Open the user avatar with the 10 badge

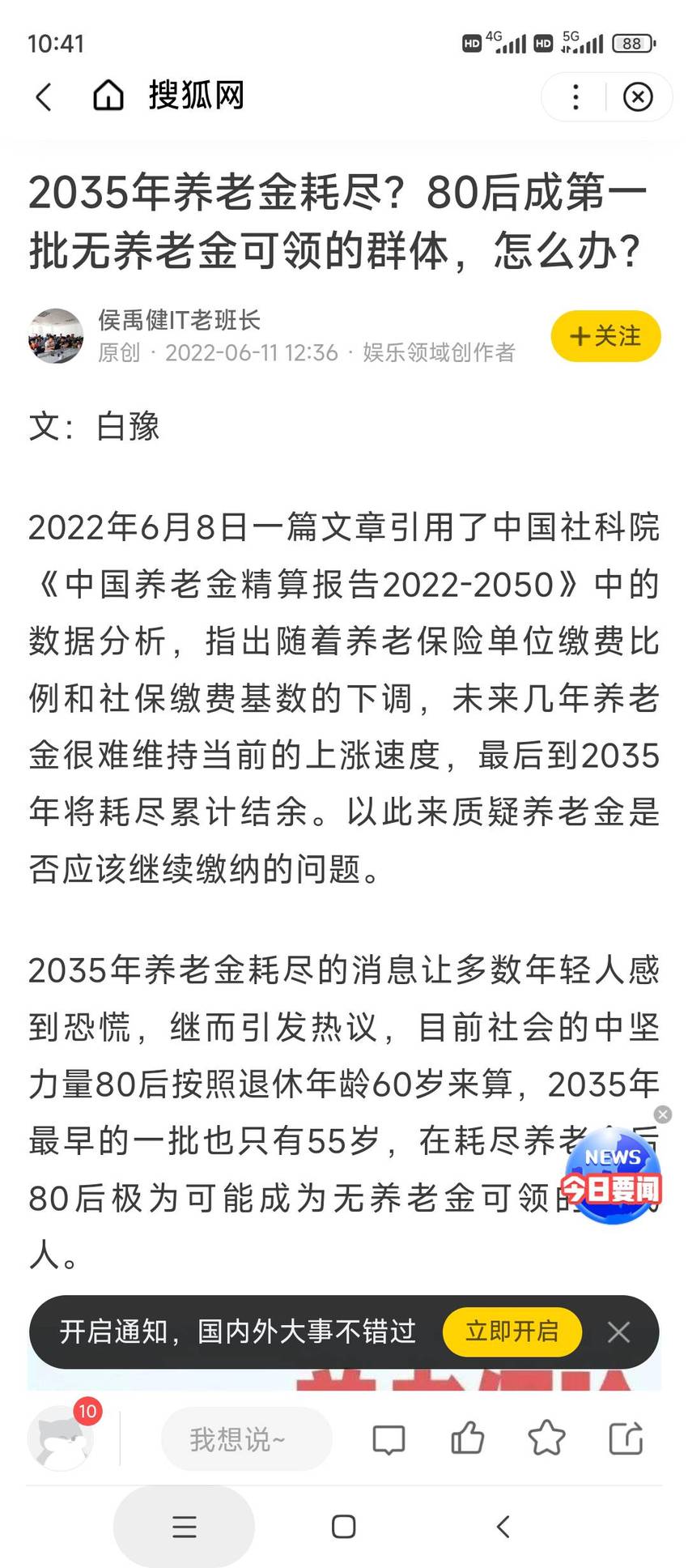[x=62, y=1438]
